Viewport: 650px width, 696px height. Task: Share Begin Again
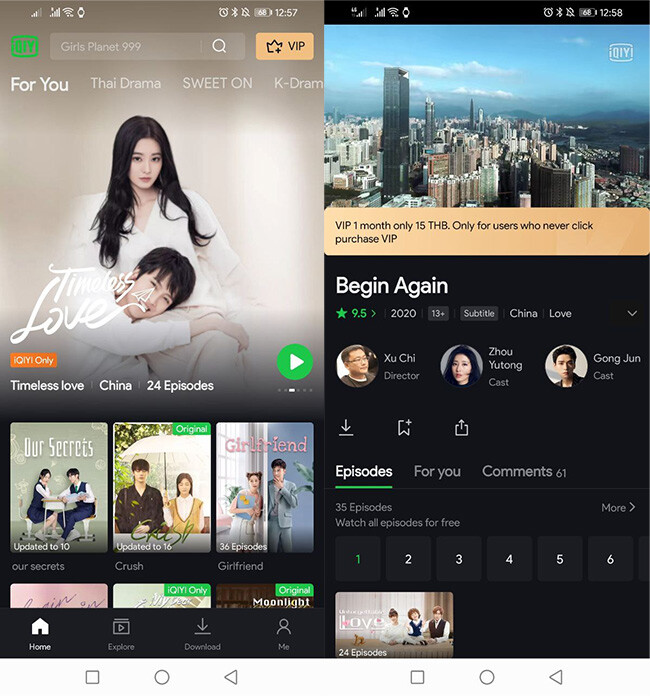coord(461,427)
